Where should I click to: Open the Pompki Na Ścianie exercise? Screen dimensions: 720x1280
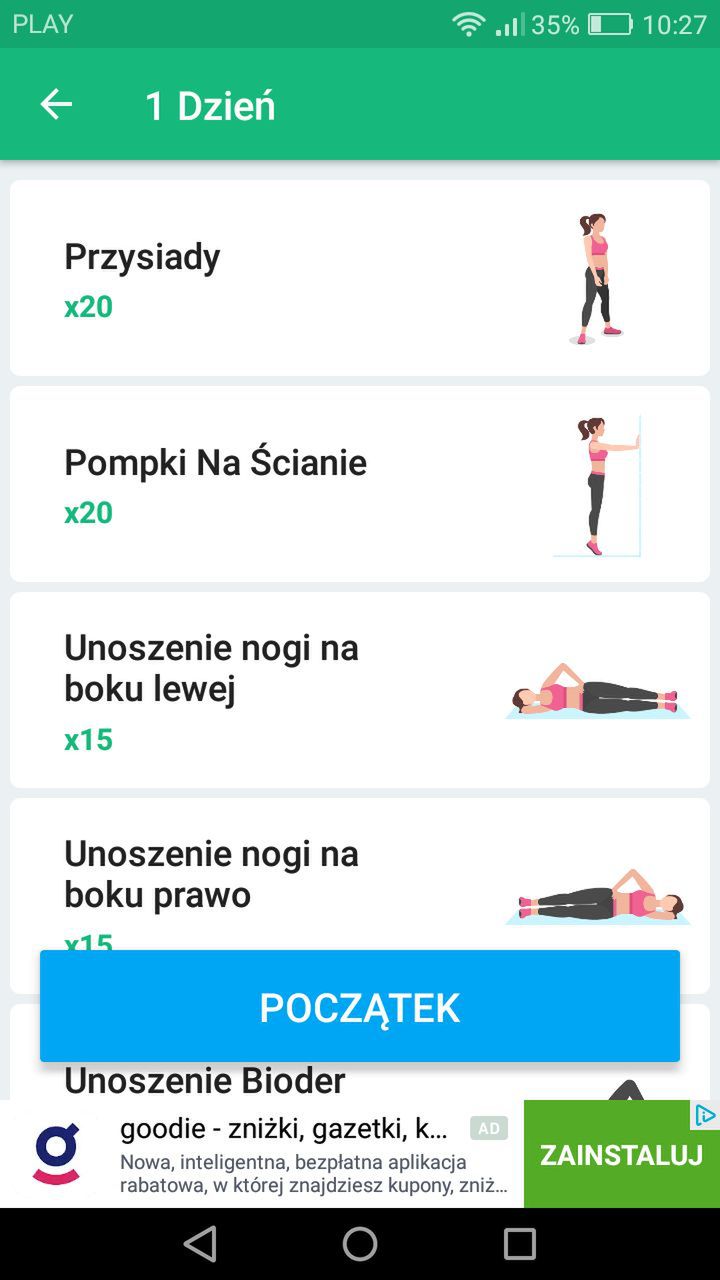[360, 484]
